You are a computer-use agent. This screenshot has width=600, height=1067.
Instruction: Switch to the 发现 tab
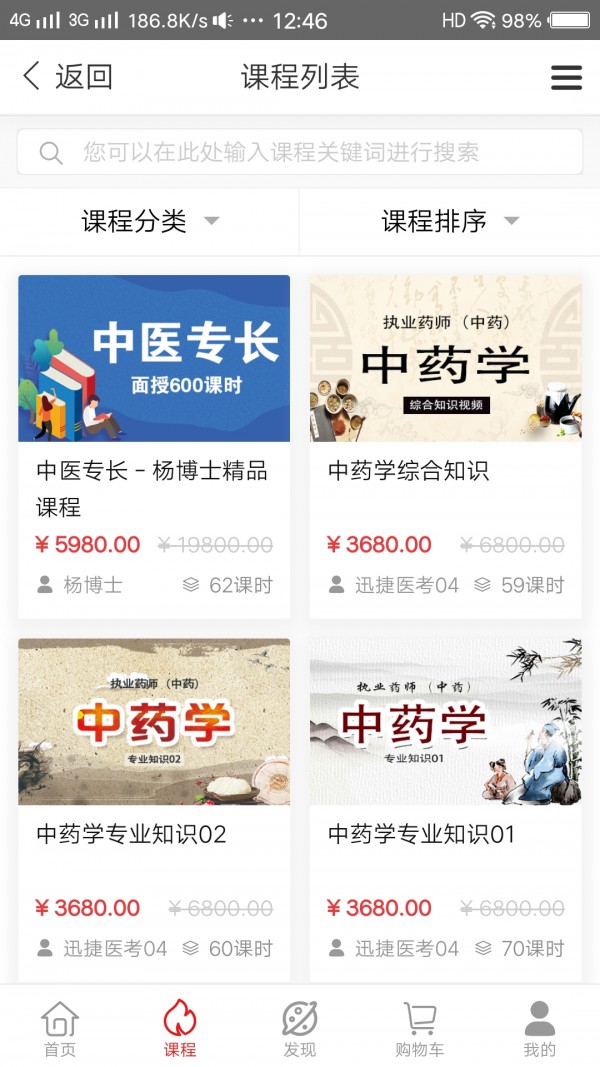coord(300,1029)
